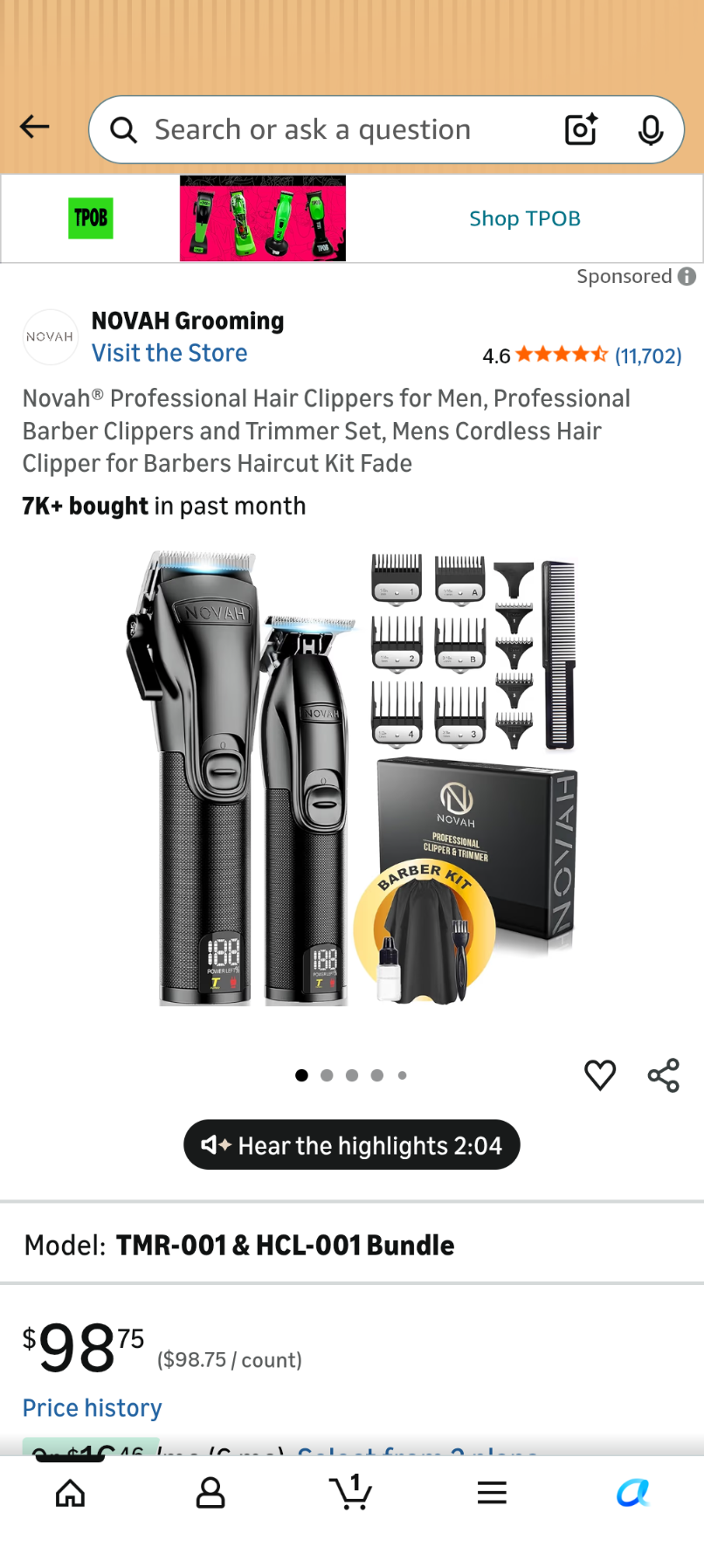Go to the Home tab
The height and width of the screenshot is (1568, 704).
click(x=70, y=1493)
